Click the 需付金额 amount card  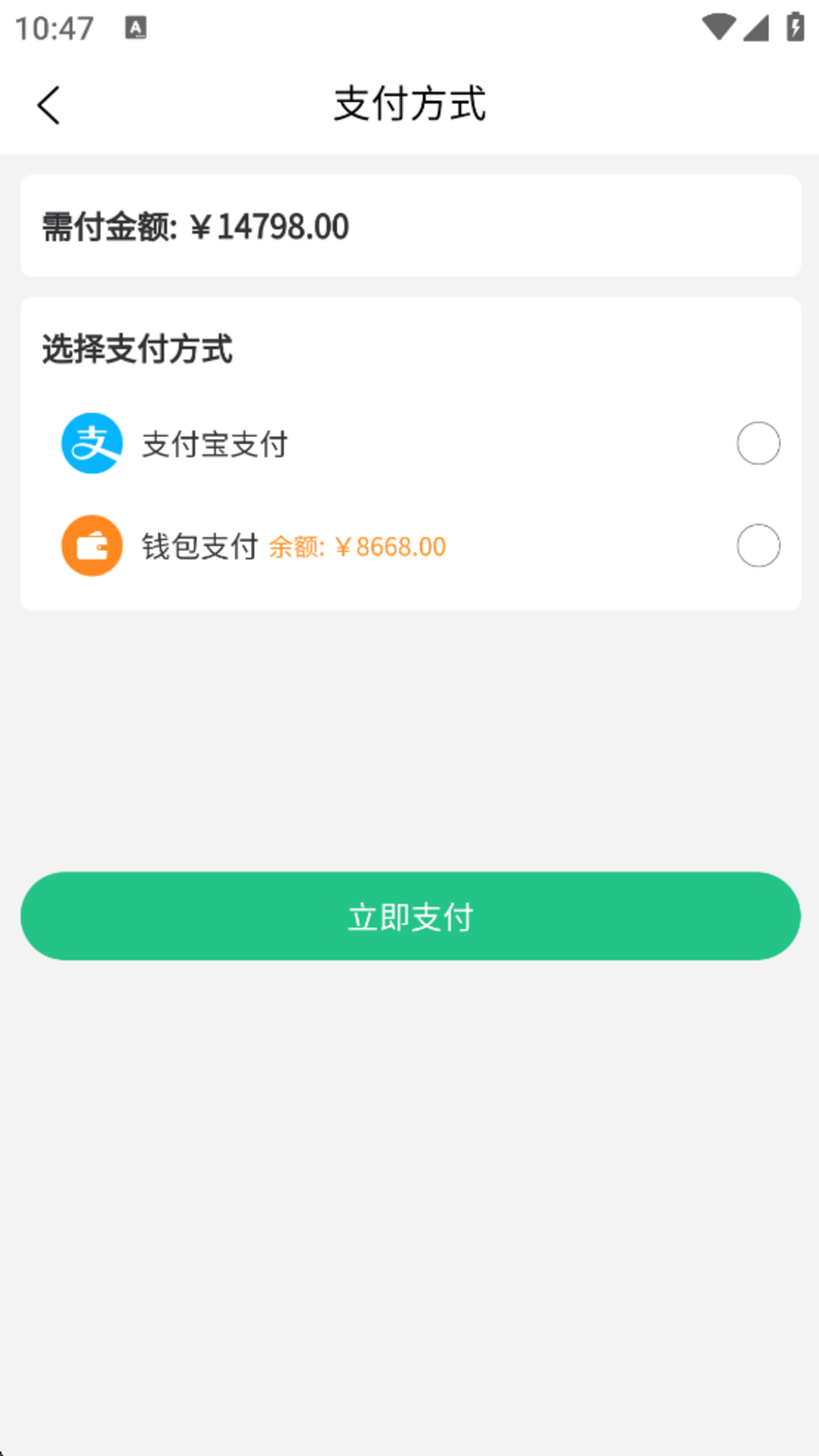point(409,224)
